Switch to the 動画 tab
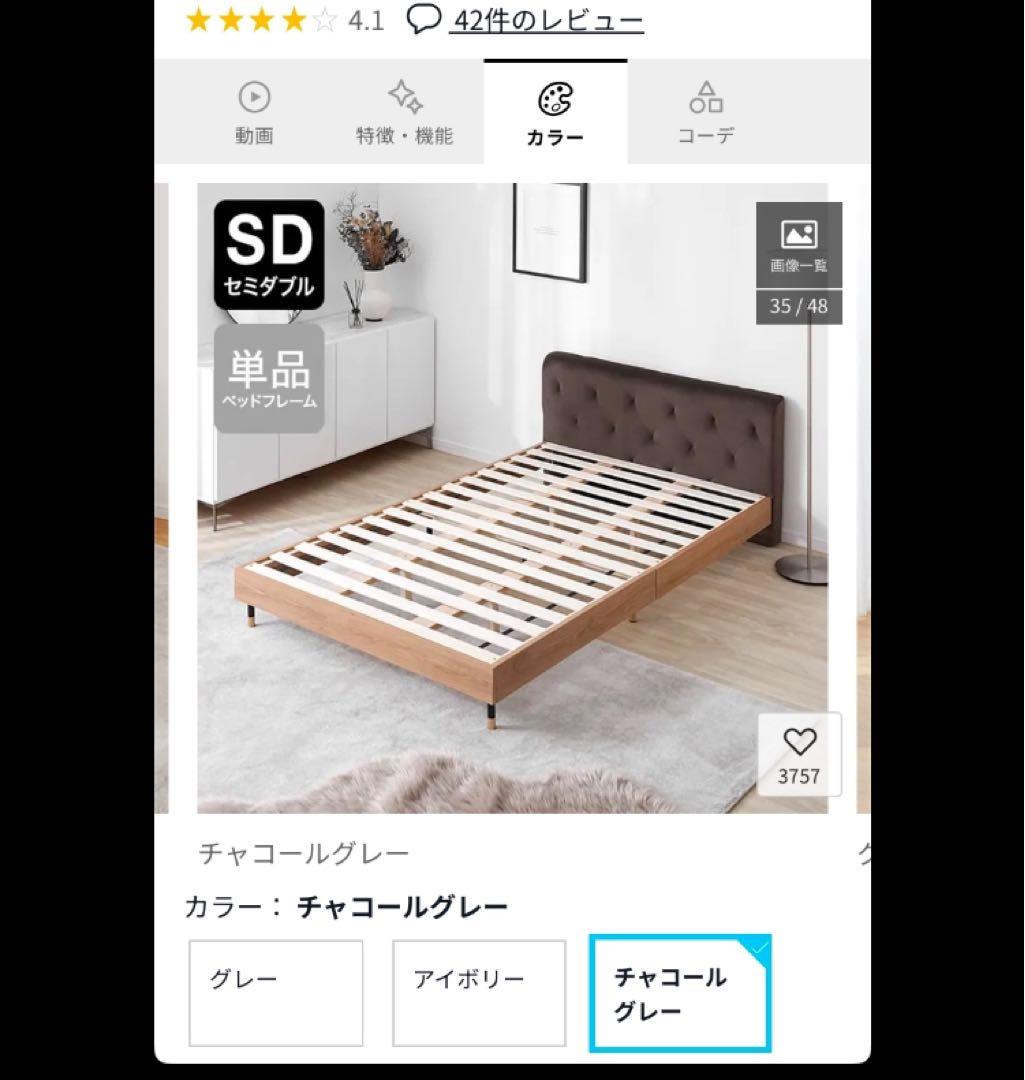The width and height of the screenshot is (1025, 1080). point(254,113)
